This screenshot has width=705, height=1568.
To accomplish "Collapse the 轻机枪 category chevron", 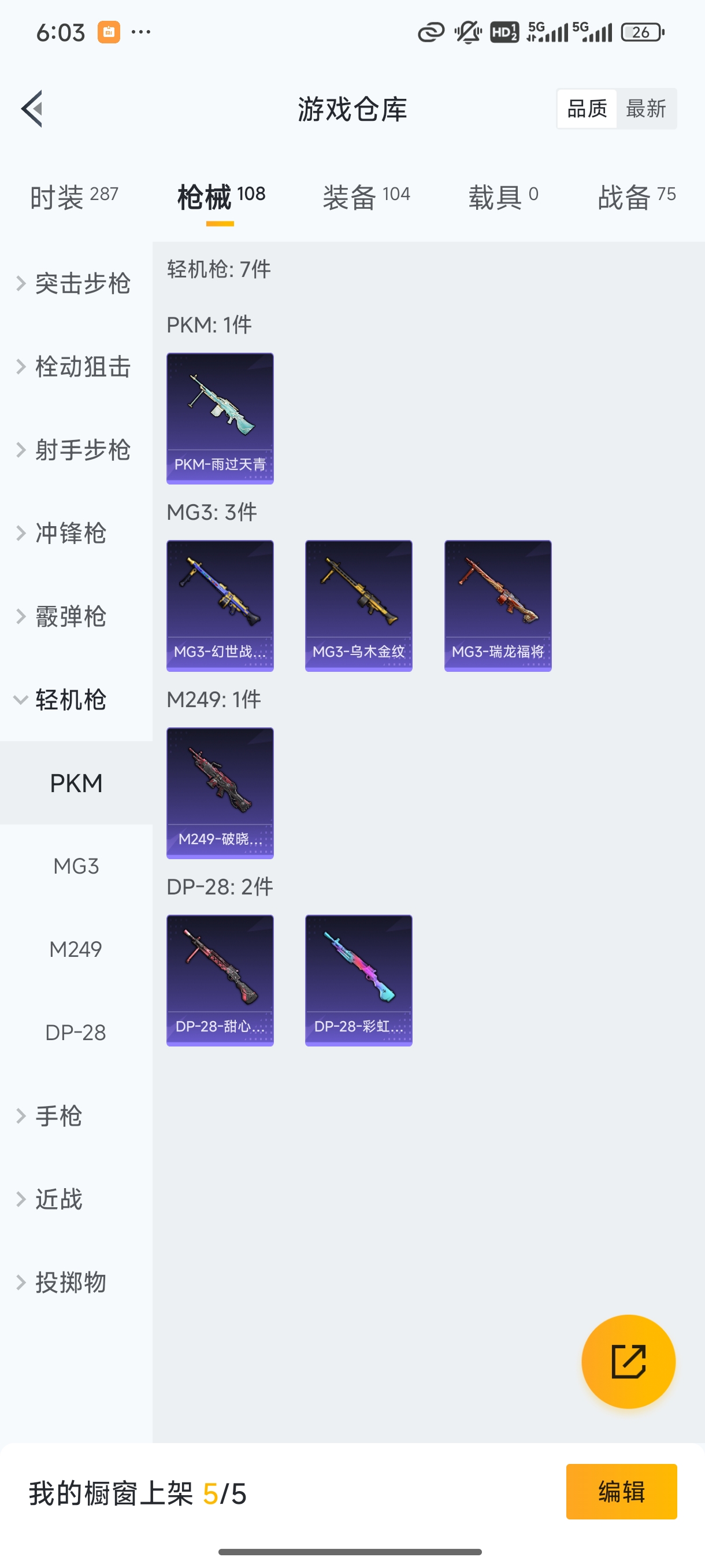I will (x=20, y=699).
